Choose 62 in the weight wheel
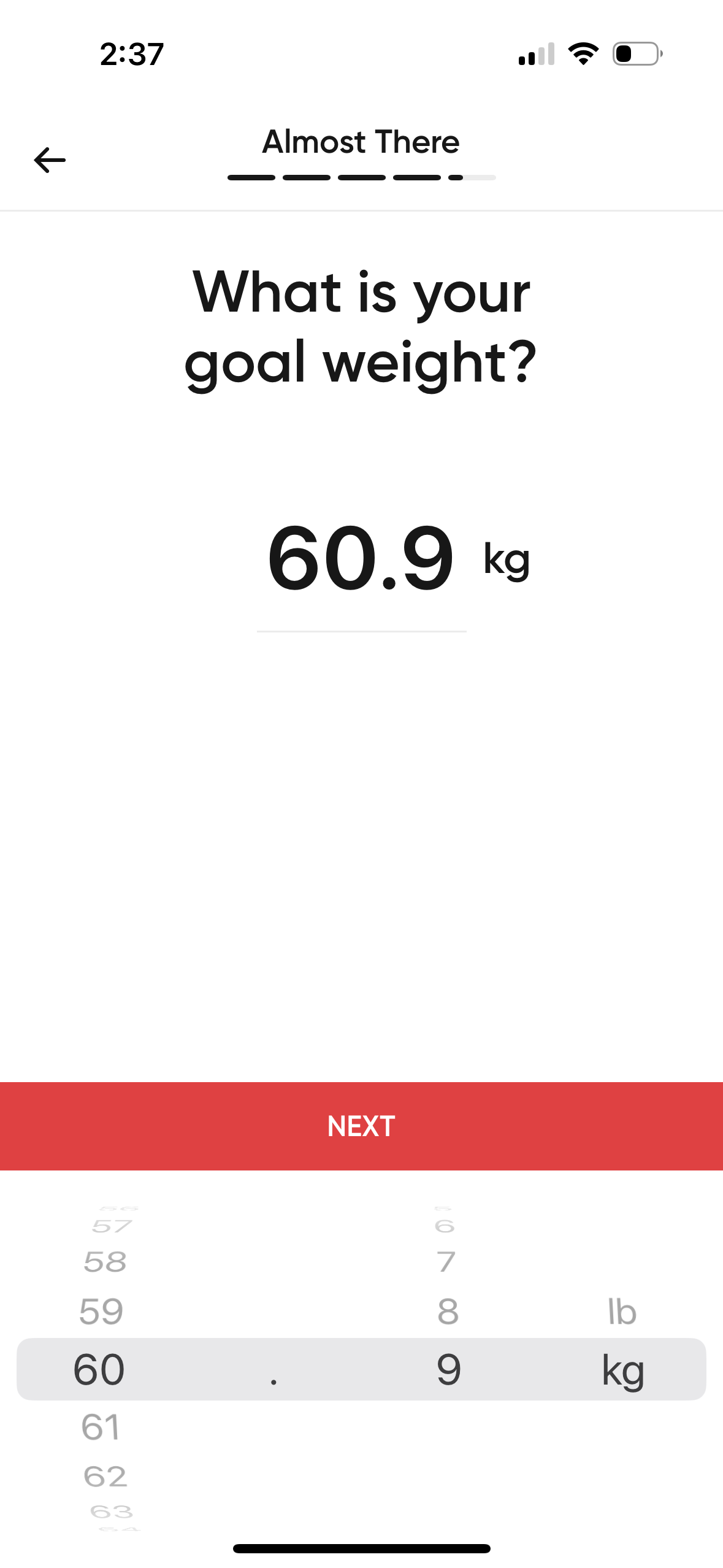 105,1475
